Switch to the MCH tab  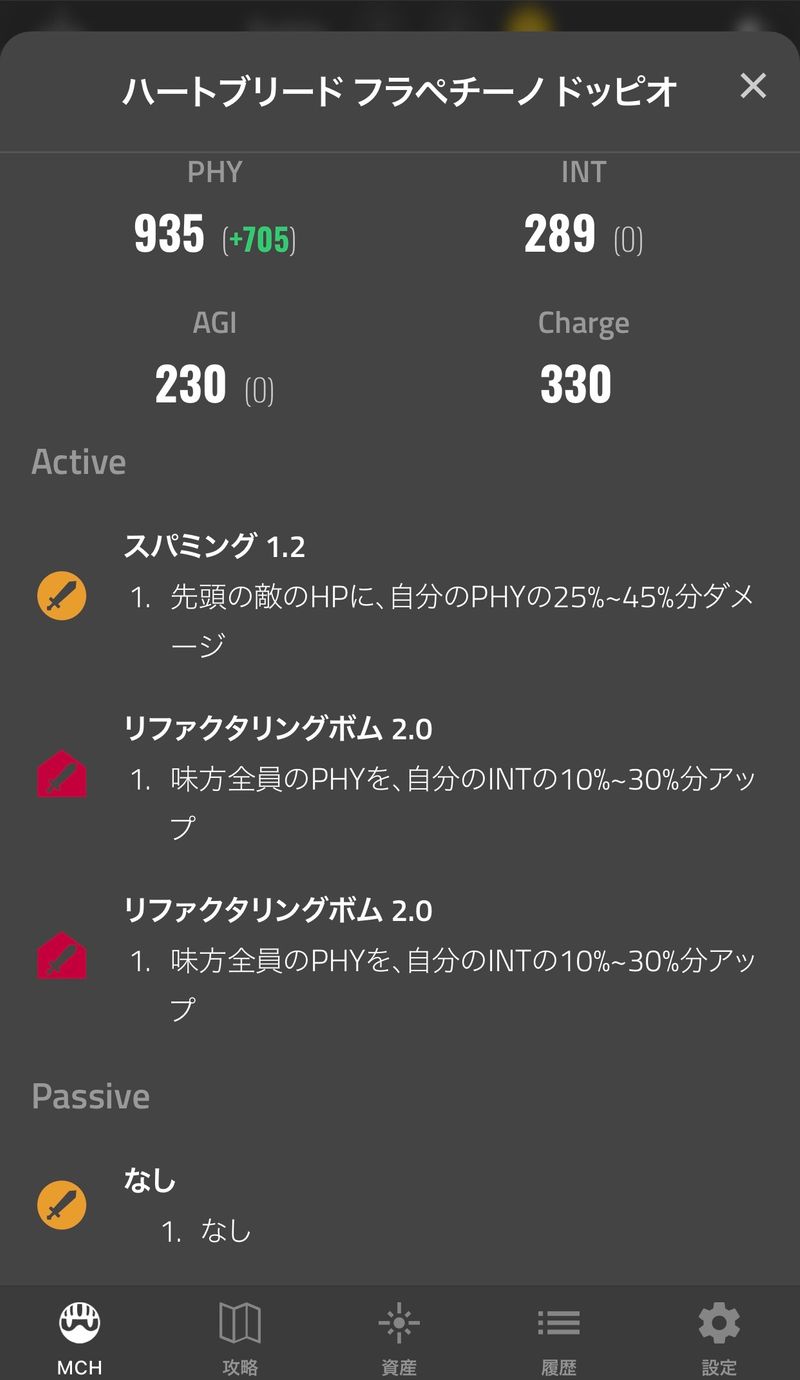[x=80, y=1335]
